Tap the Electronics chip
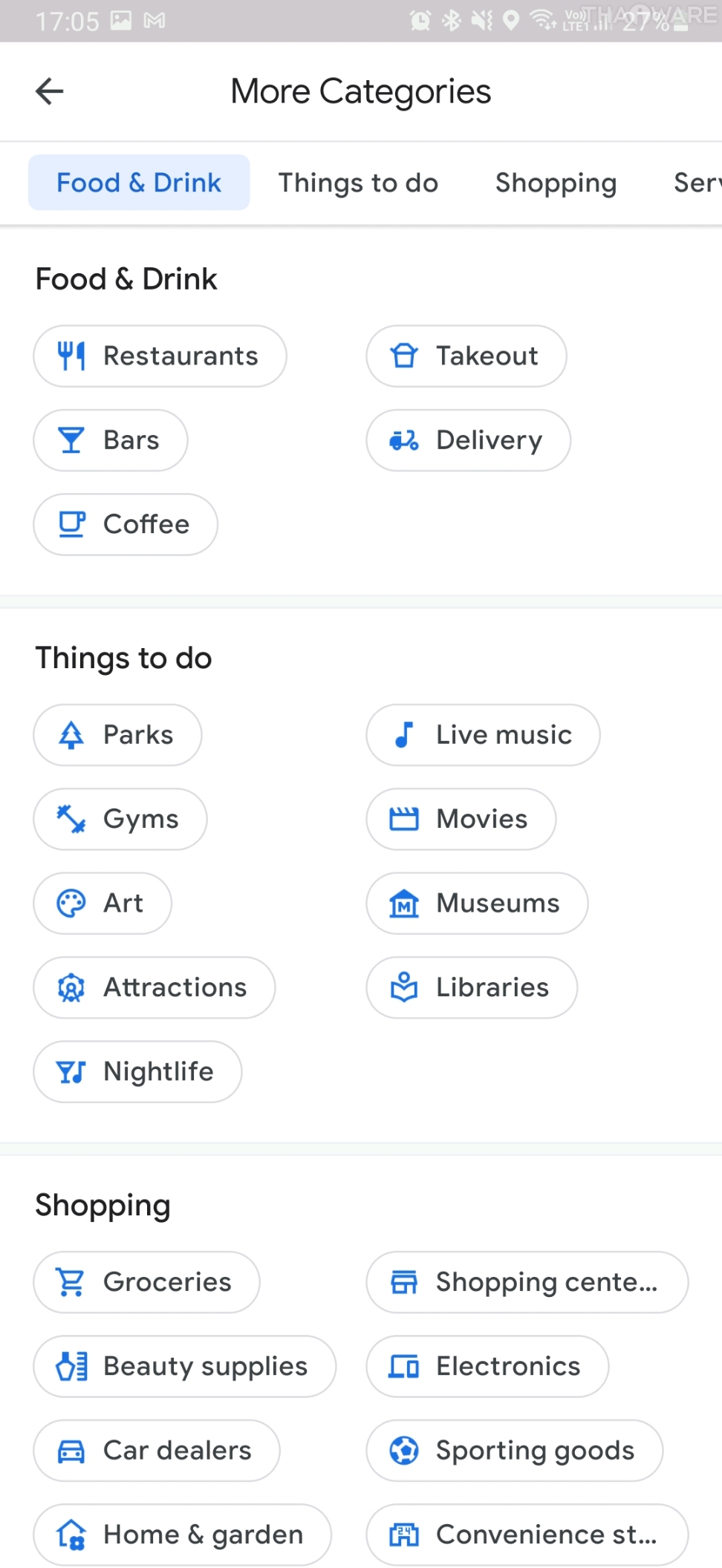Viewport: 722px width, 1568px height. [x=487, y=1366]
